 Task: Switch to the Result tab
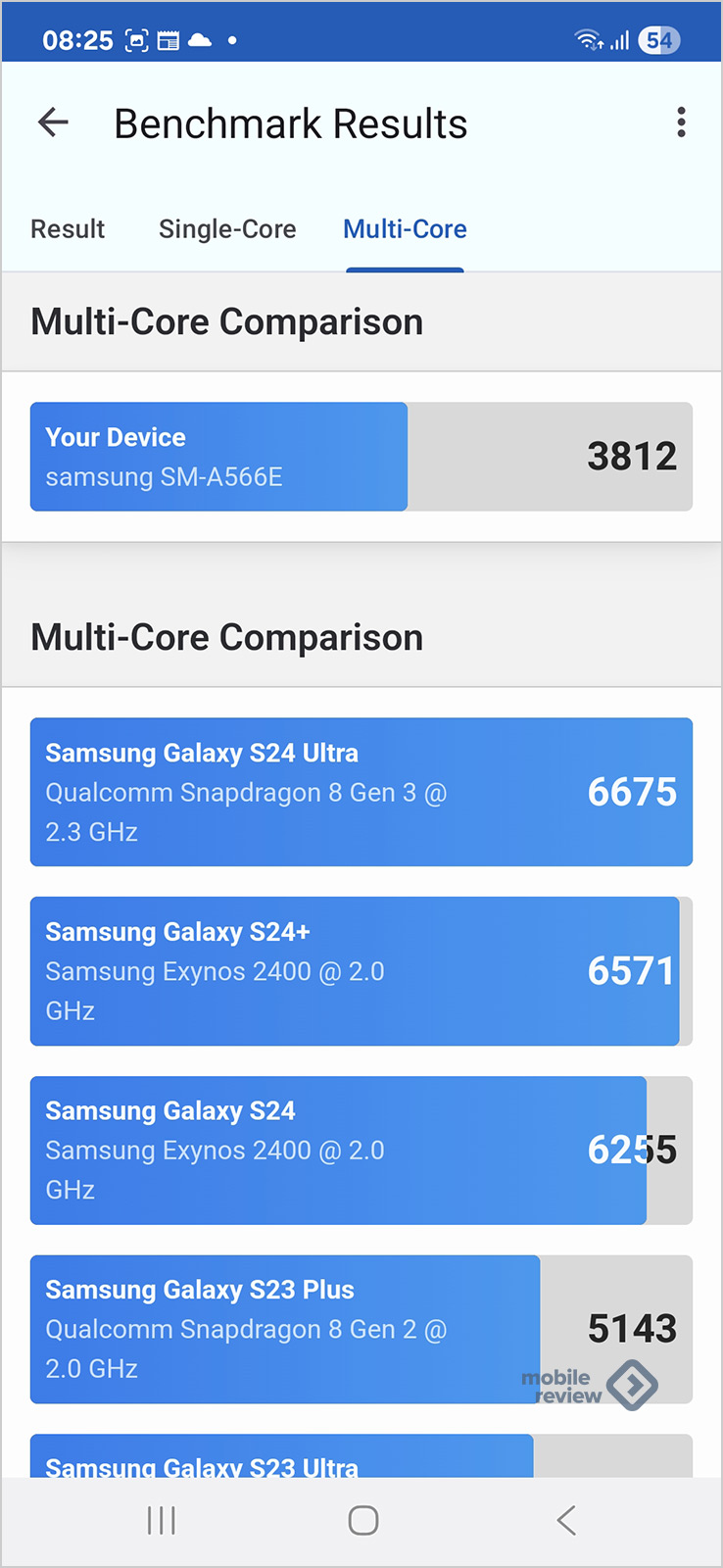pos(68,229)
